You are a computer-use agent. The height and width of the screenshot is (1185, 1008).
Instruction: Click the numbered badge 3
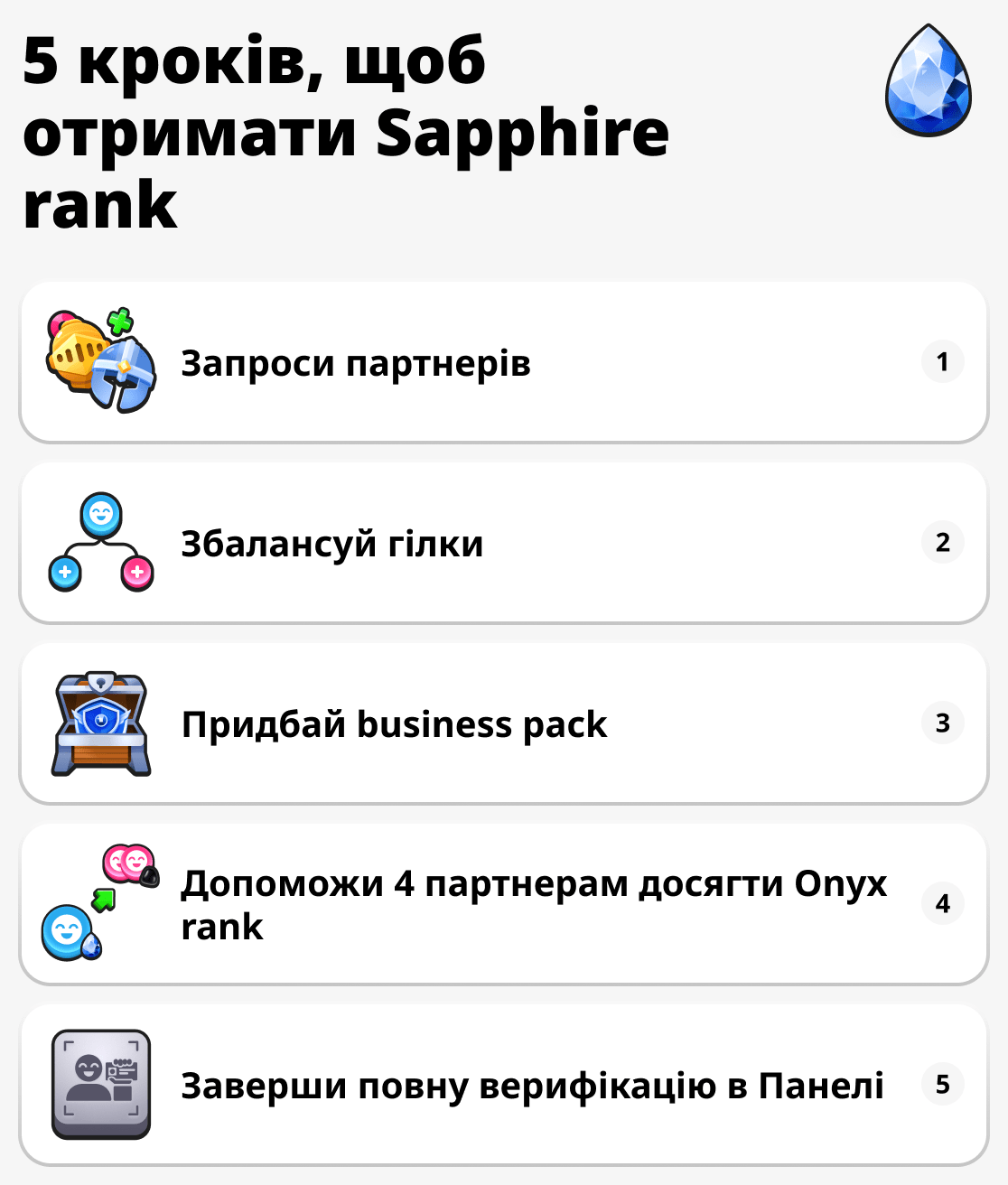pyautogui.click(x=943, y=723)
